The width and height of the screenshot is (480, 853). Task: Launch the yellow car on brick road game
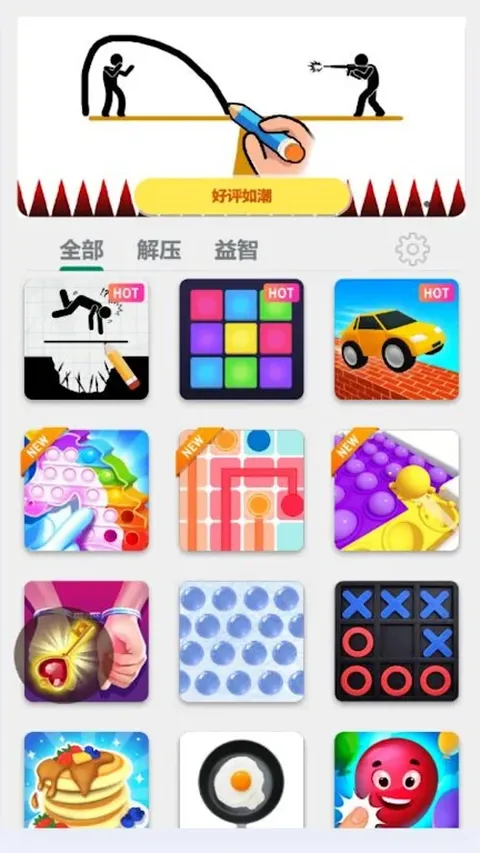(397, 339)
